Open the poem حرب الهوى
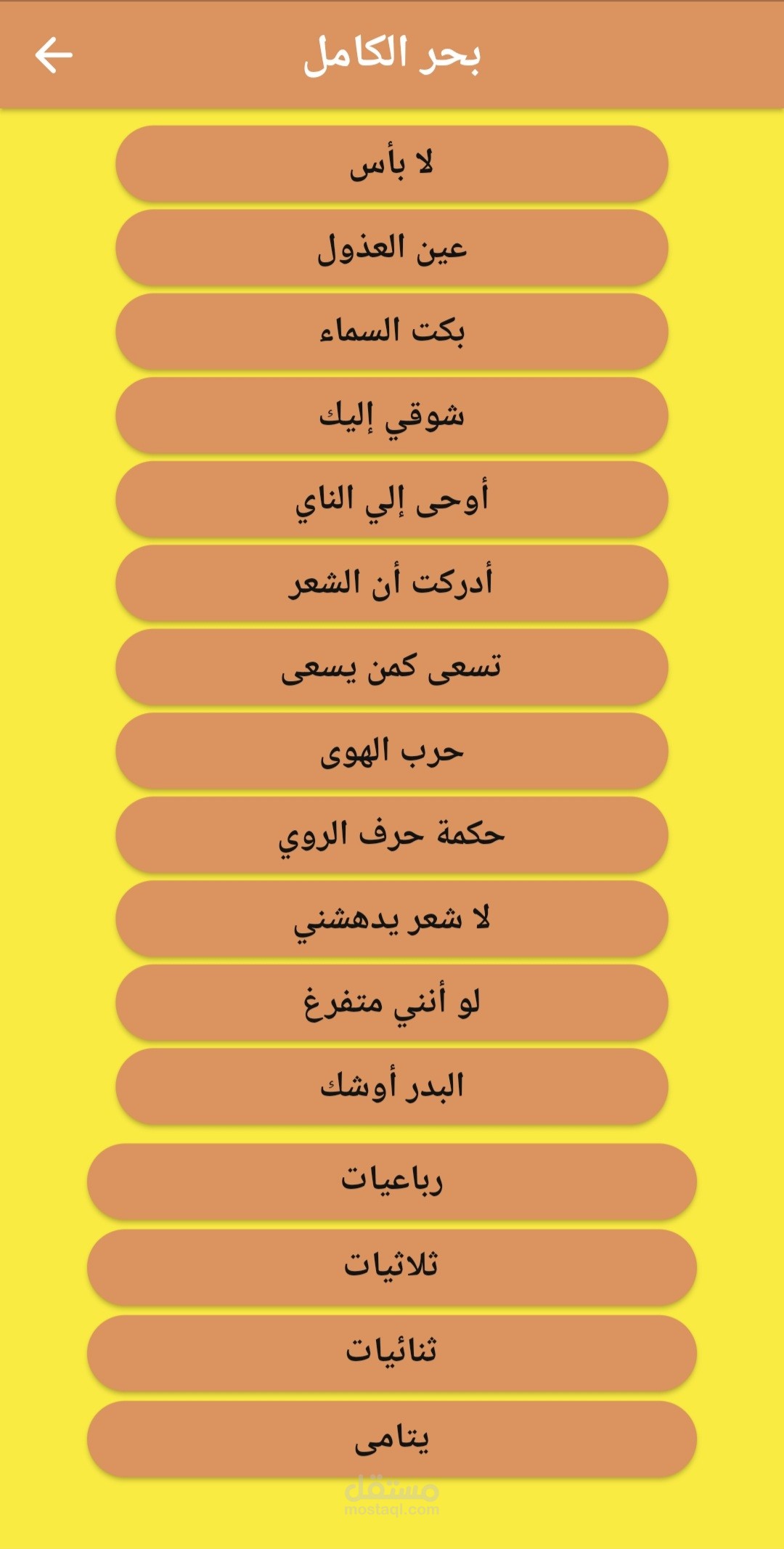The width and height of the screenshot is (784, 1549). point(392,751)
